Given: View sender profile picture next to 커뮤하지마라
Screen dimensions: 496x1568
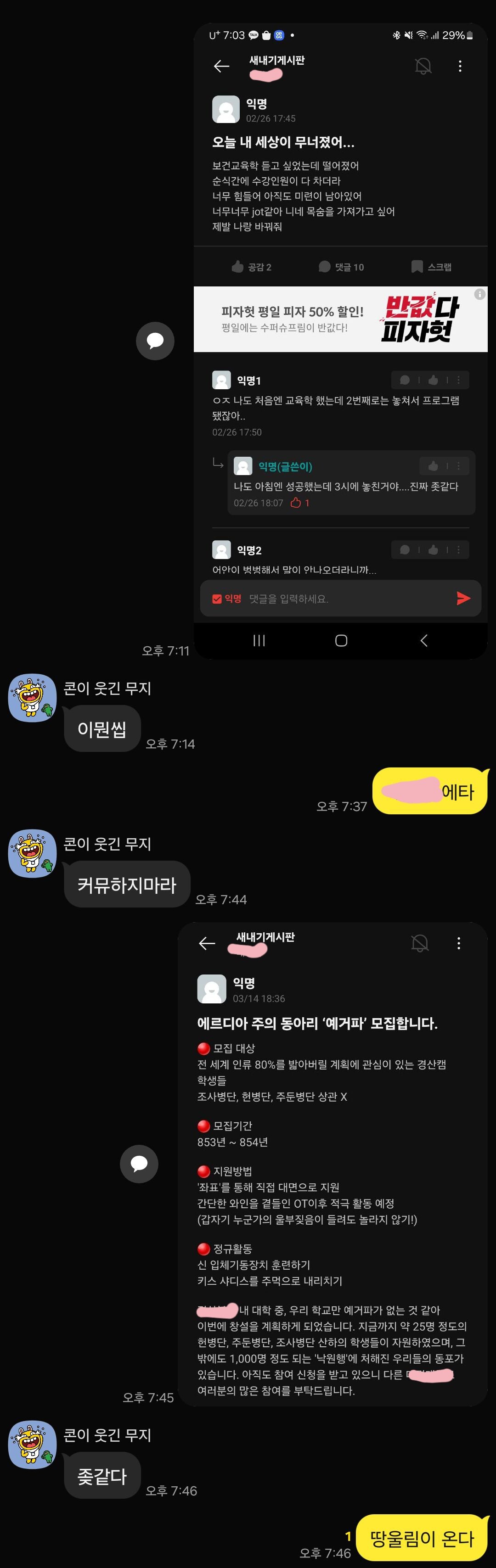Looking at the screenshot, I should [32, 853].
